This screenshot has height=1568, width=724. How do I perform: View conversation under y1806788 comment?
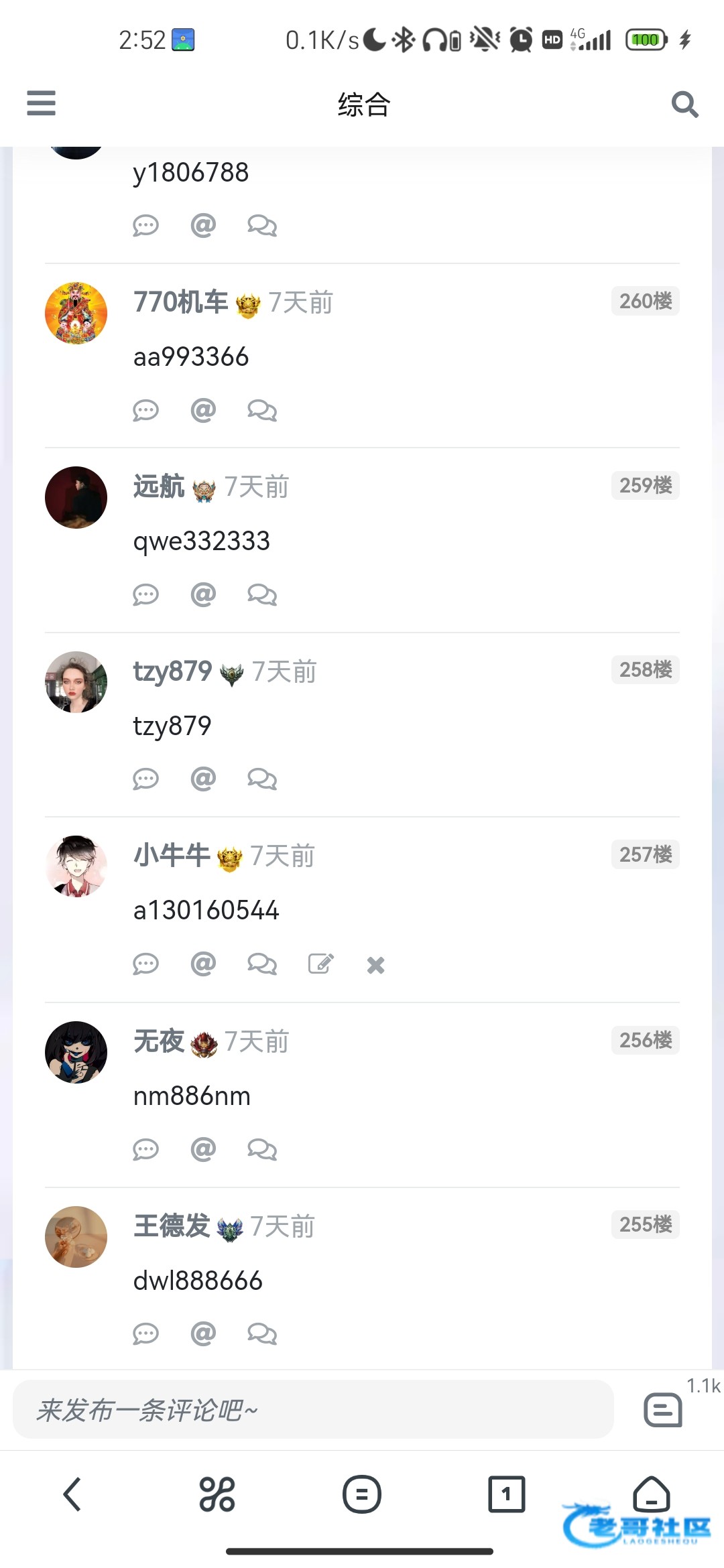tap(261, 226)
